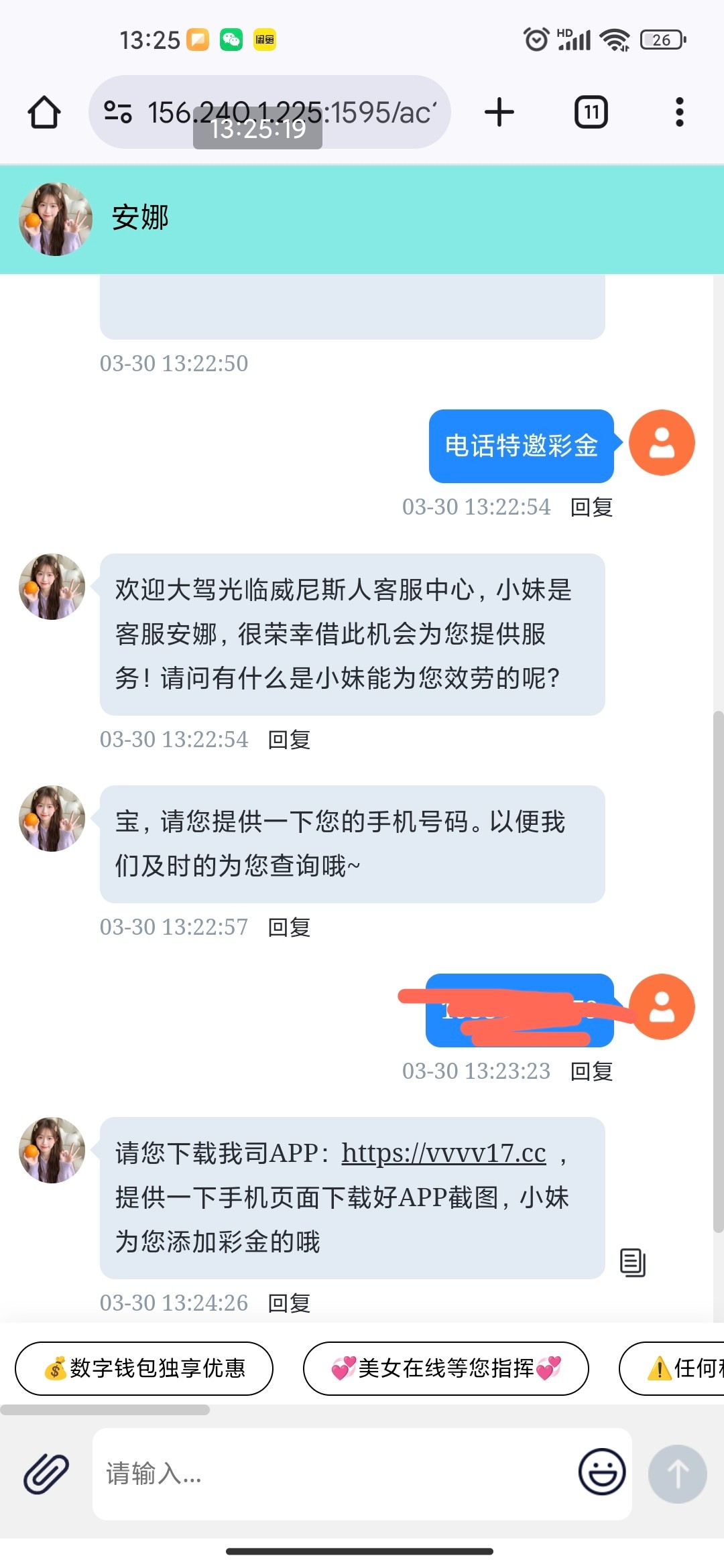Send the message with the arrow button
Viewport: 724px width, 1568px height.
pyautogui.click(x=677, y=1474)
